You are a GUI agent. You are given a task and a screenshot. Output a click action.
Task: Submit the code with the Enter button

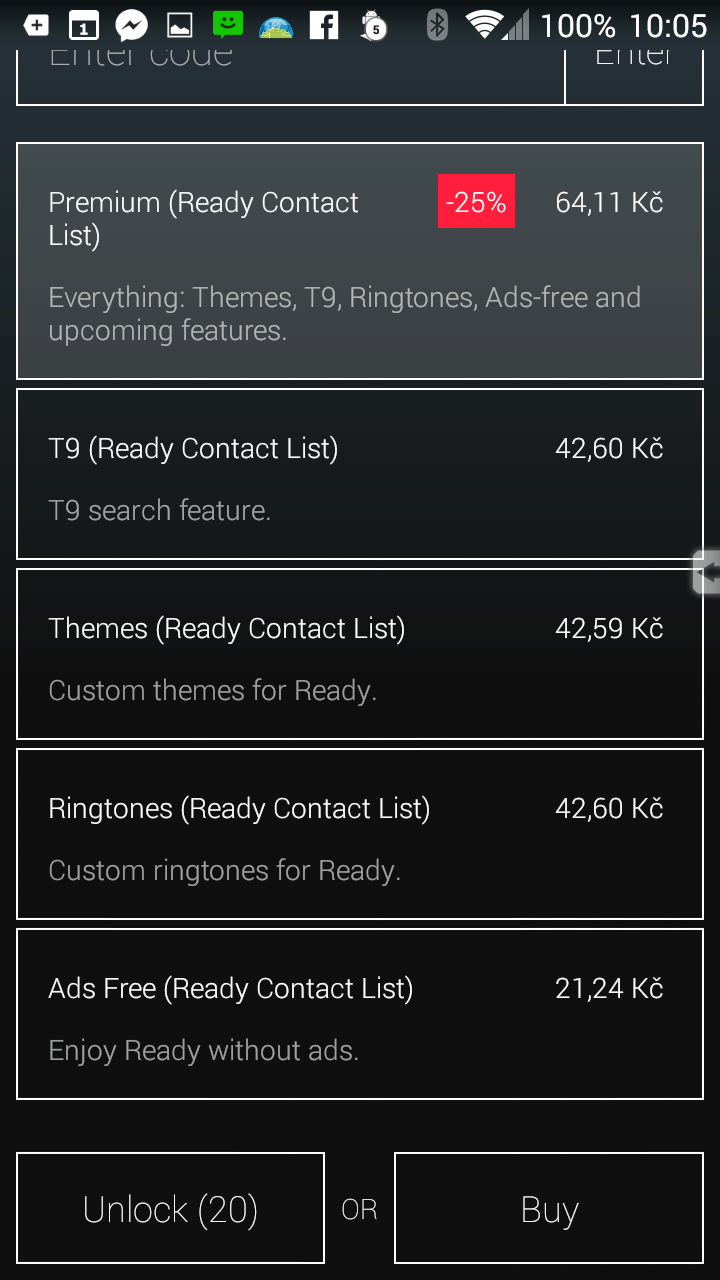pos(634,77)
